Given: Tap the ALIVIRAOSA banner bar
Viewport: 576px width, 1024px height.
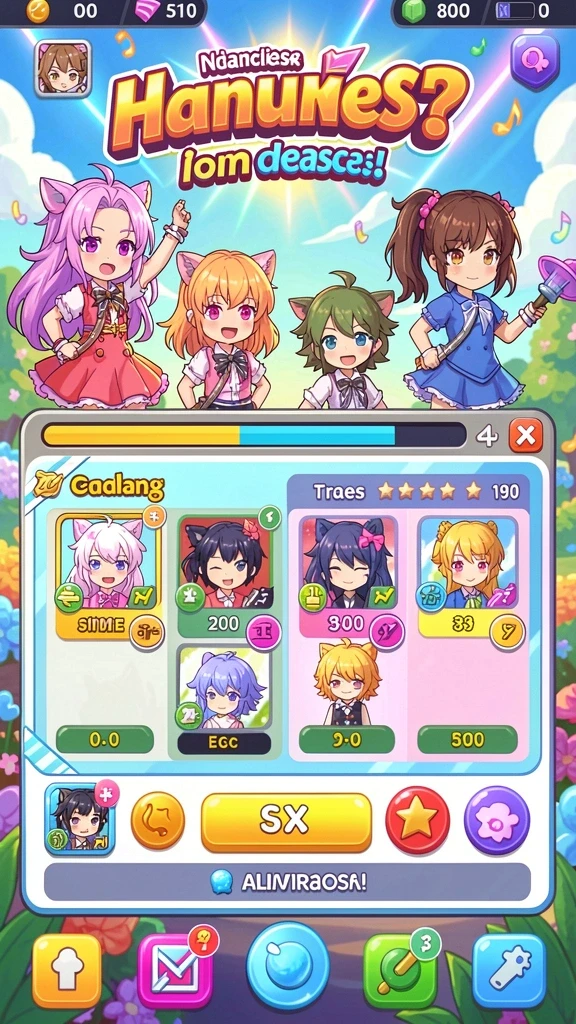Looking at the screenshot, I should pos(287,882).
